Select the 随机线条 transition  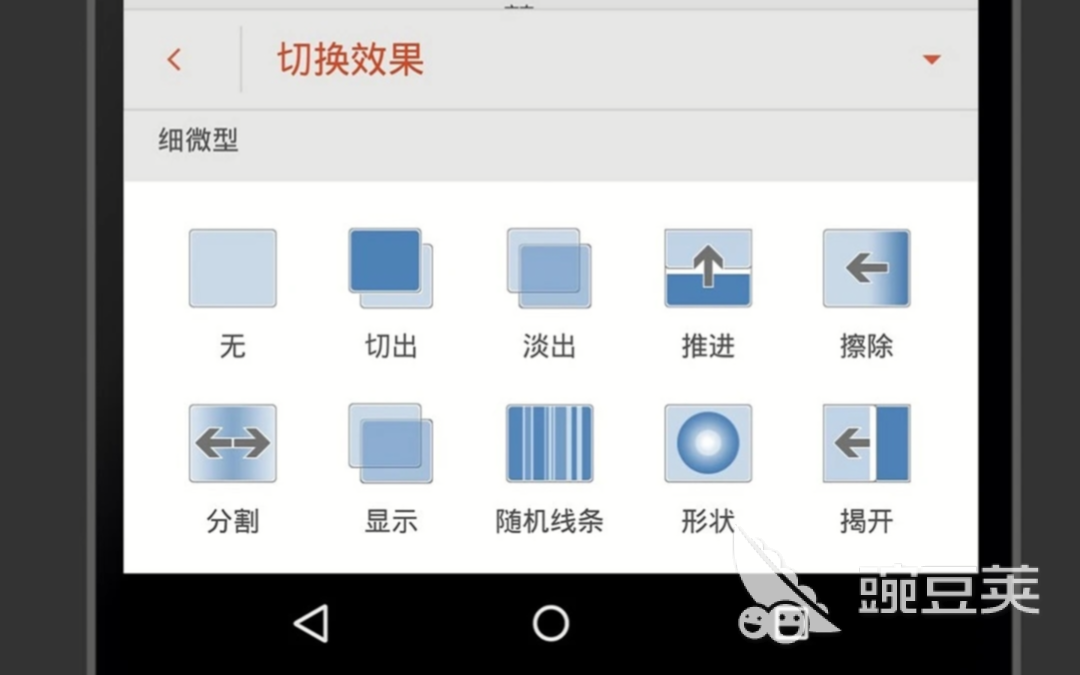pyautogui.click(x=549, y=443)
